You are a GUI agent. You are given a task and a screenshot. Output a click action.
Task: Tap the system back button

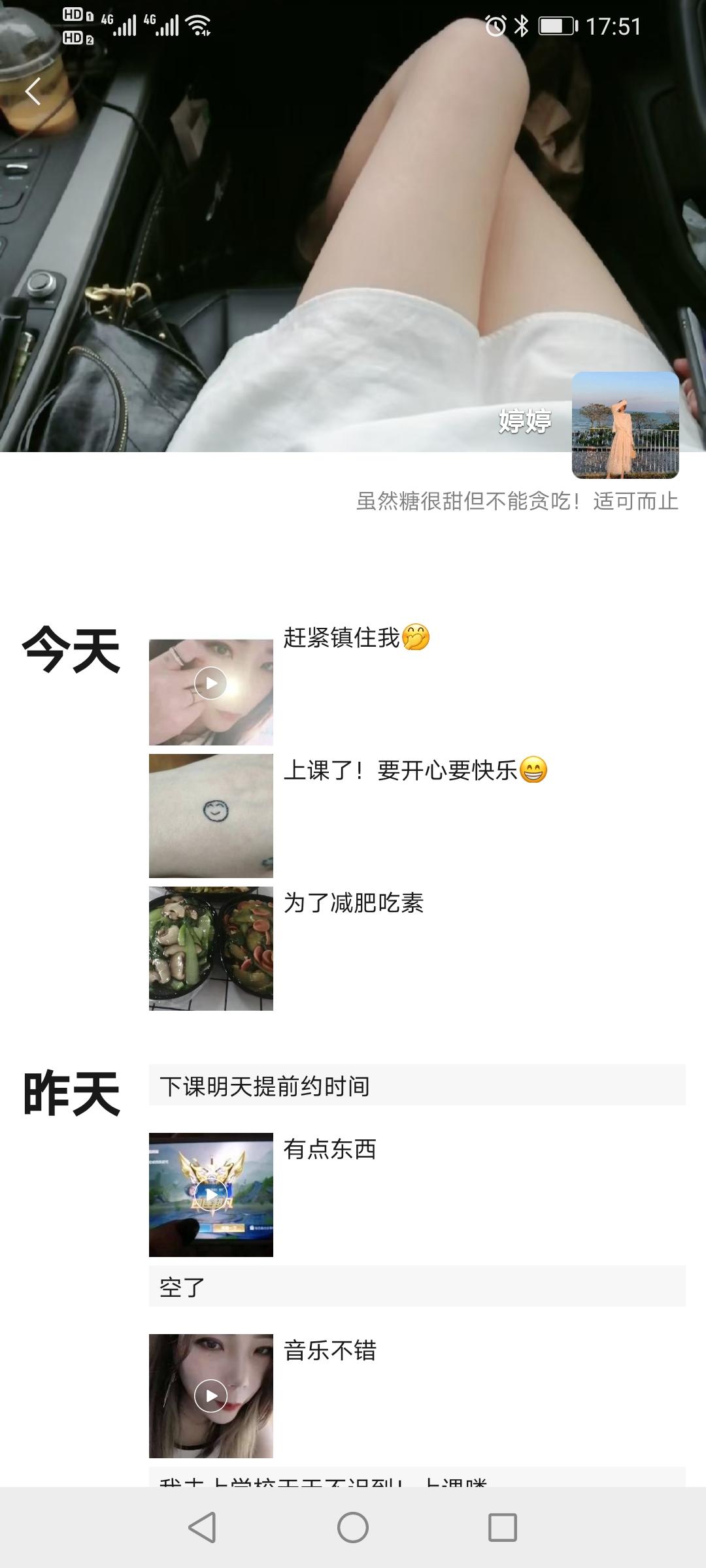pos(202,1527)
